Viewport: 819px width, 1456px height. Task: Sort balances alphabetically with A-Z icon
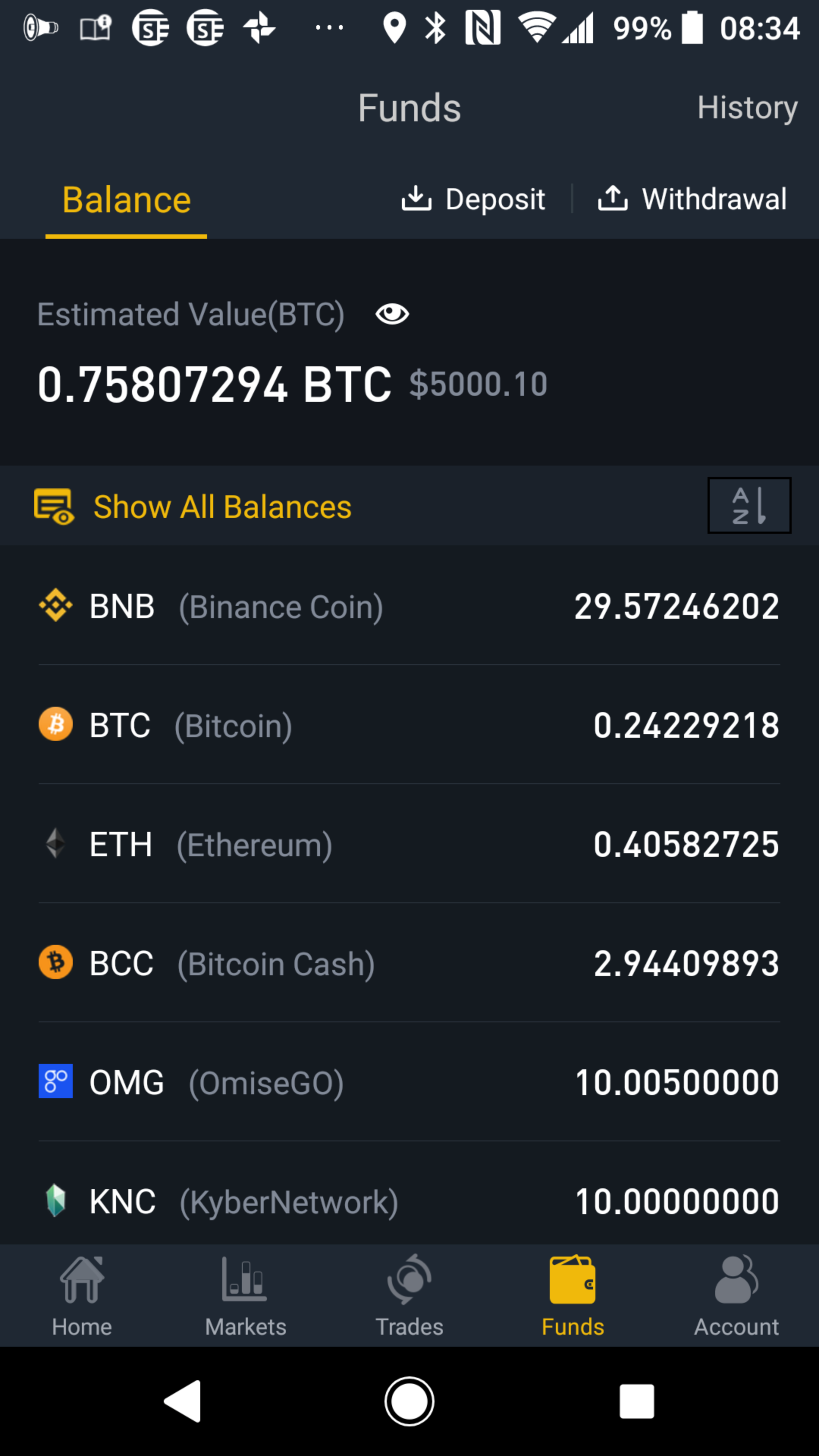(749, 505)
